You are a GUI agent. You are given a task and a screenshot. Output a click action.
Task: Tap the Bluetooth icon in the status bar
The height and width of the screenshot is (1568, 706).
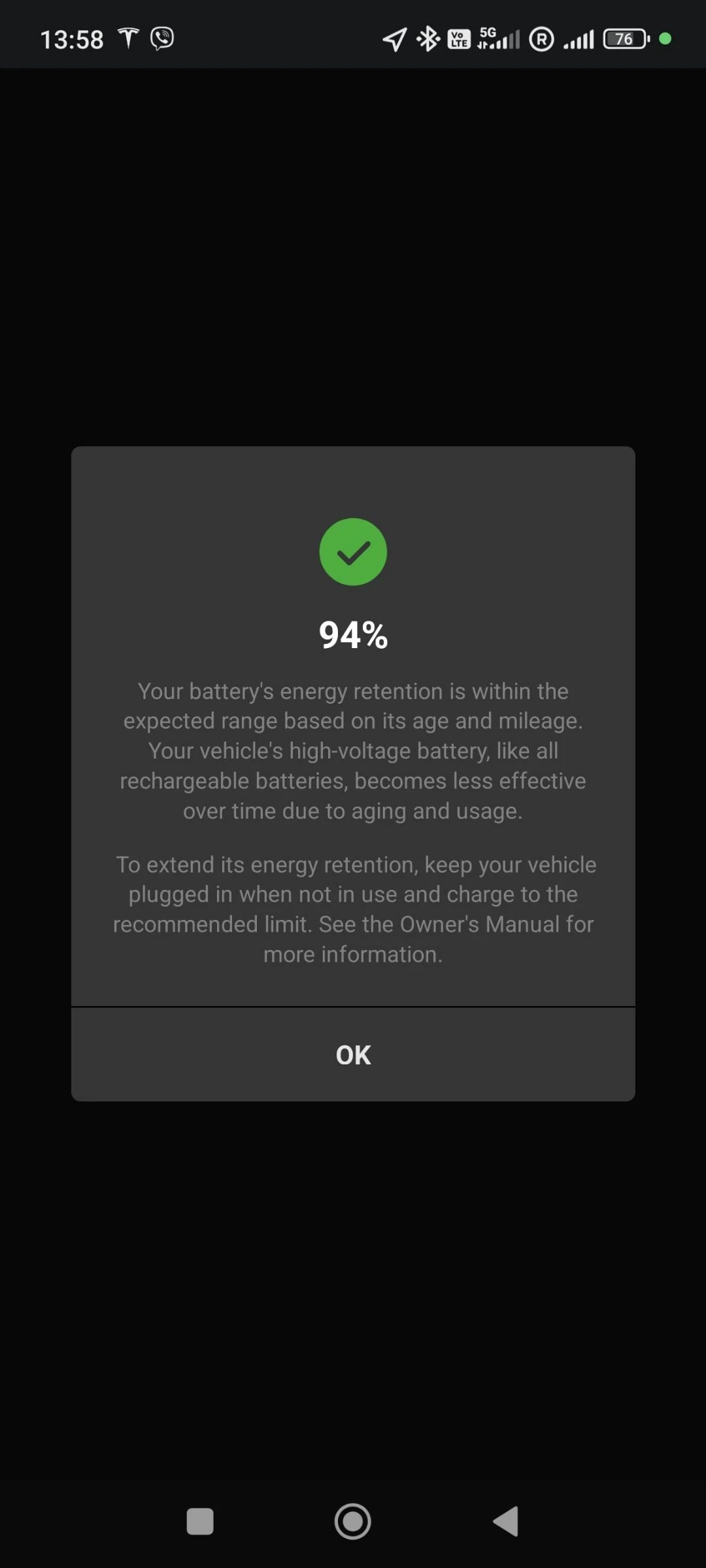(427, 39)
